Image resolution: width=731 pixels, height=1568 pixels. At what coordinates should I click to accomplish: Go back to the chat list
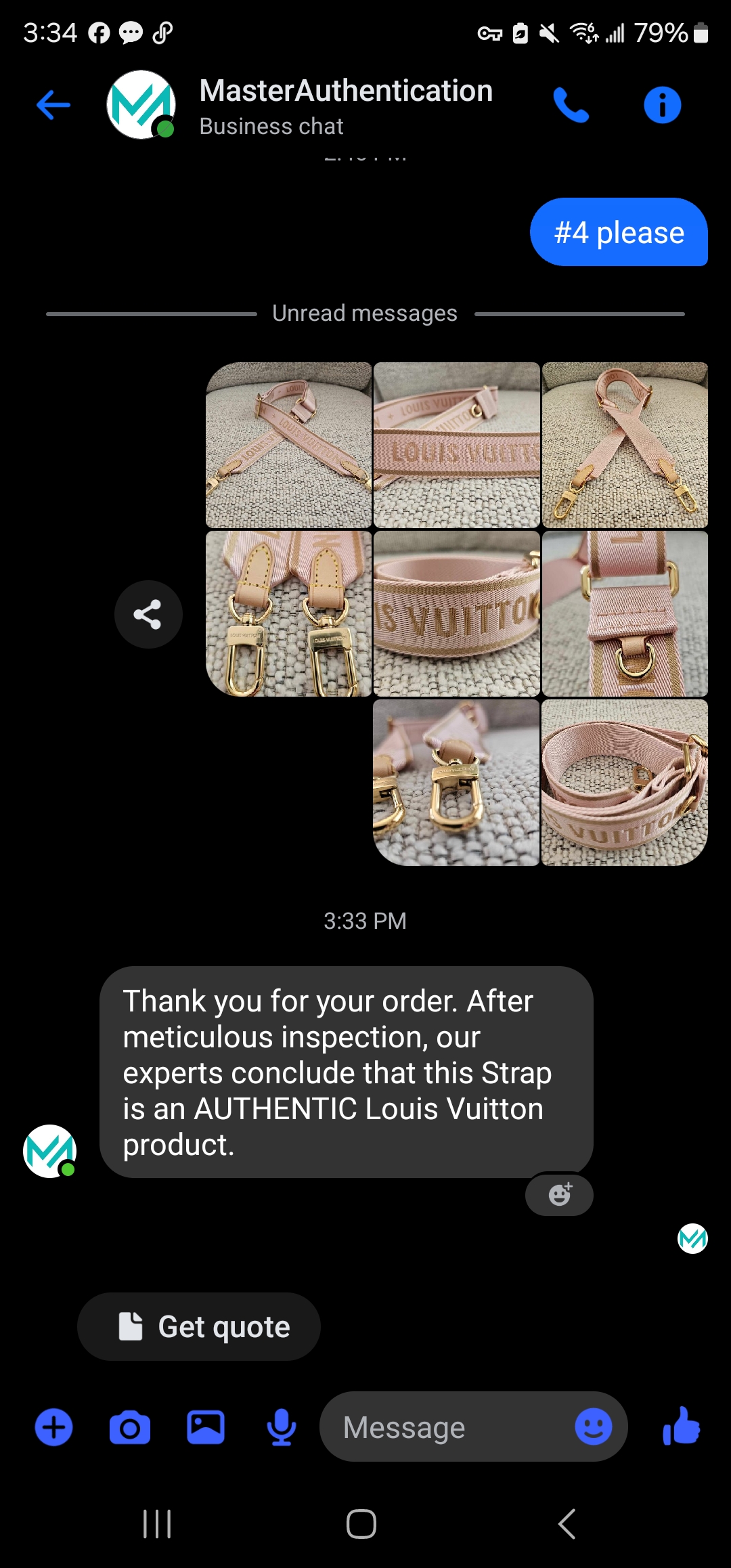(x=53, y=105)
